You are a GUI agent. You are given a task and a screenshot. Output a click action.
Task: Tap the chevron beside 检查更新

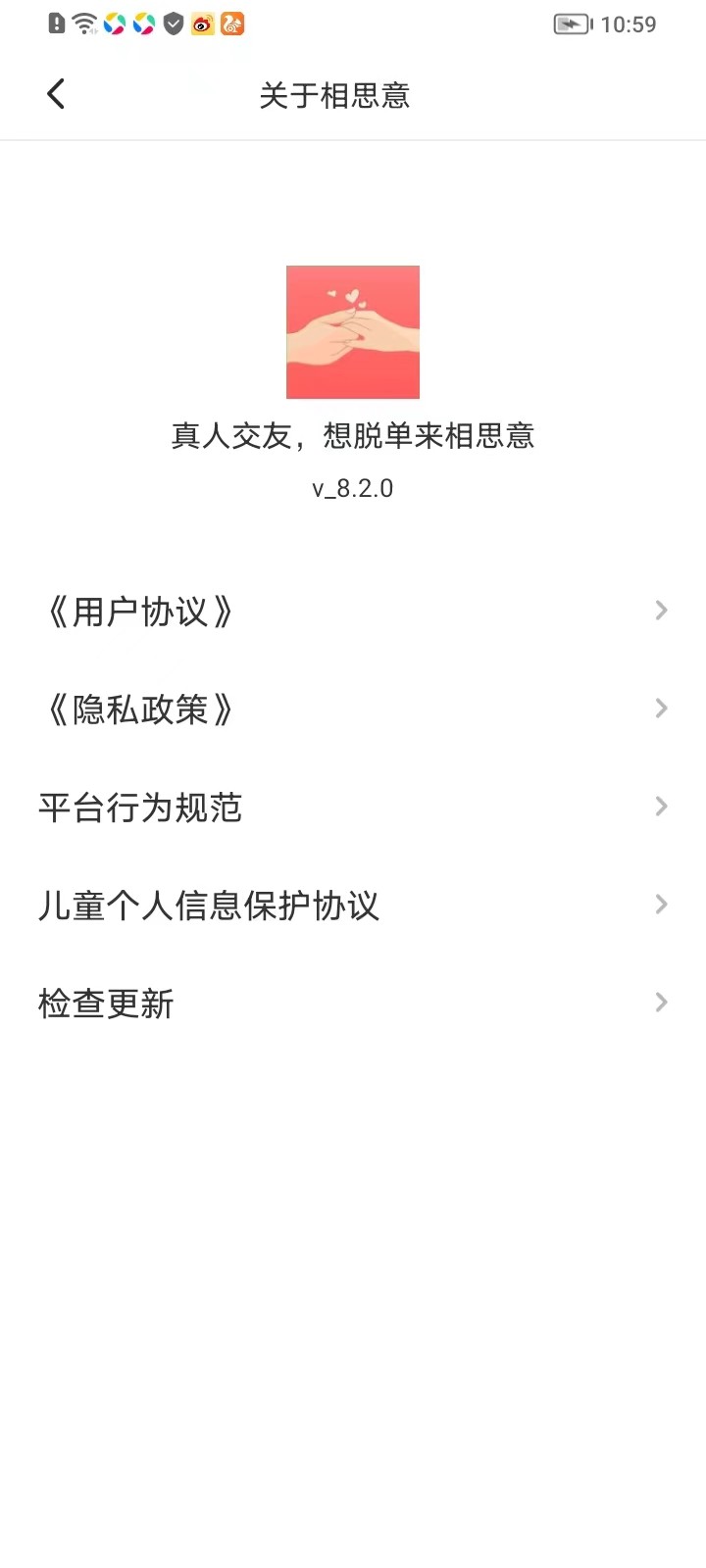(660, 1002)
